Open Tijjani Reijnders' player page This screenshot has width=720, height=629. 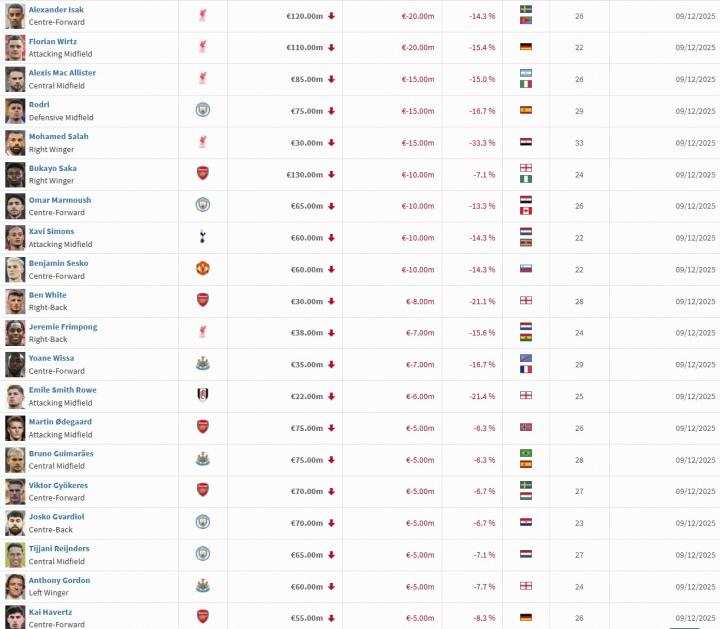pos(59,548)
